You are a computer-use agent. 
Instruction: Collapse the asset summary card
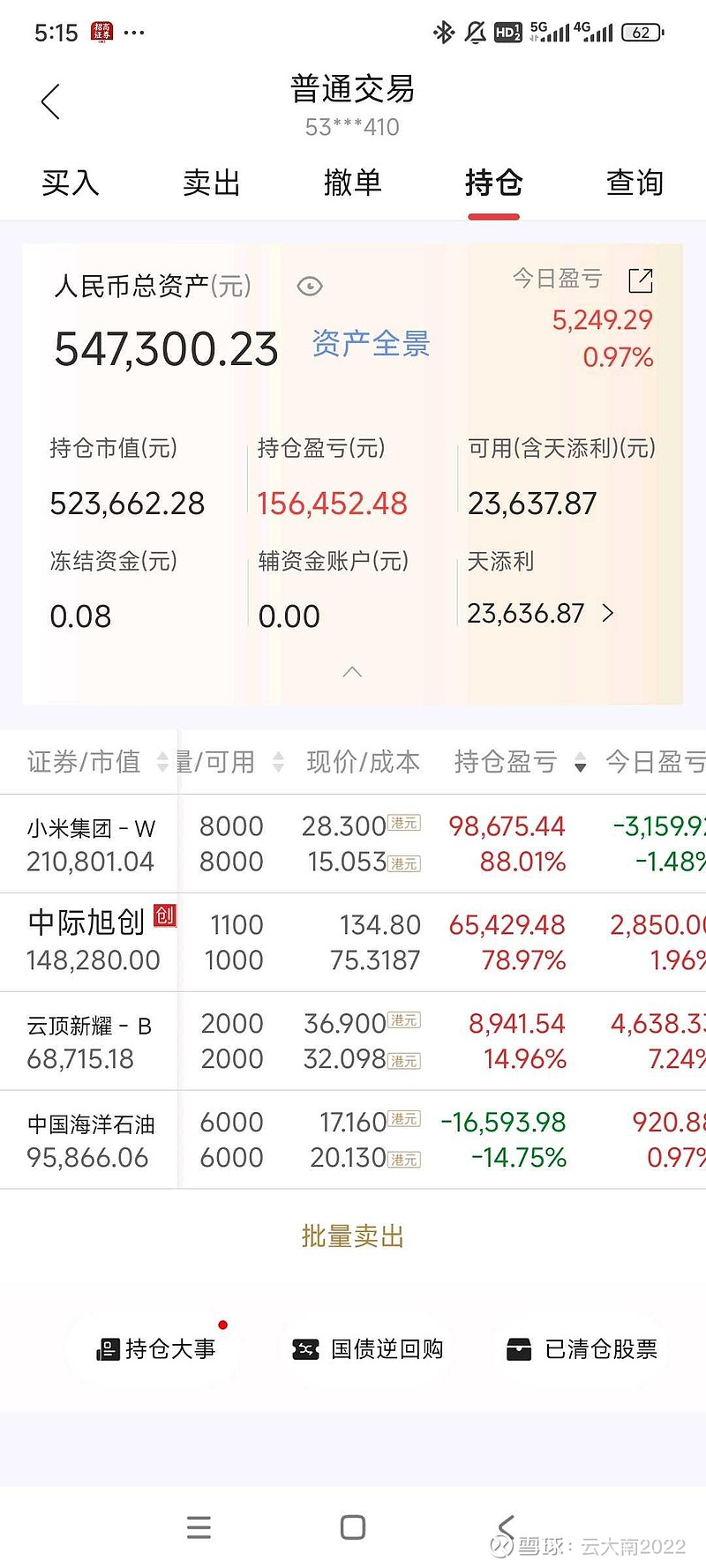pyautogui.click(x=352, y=672)
